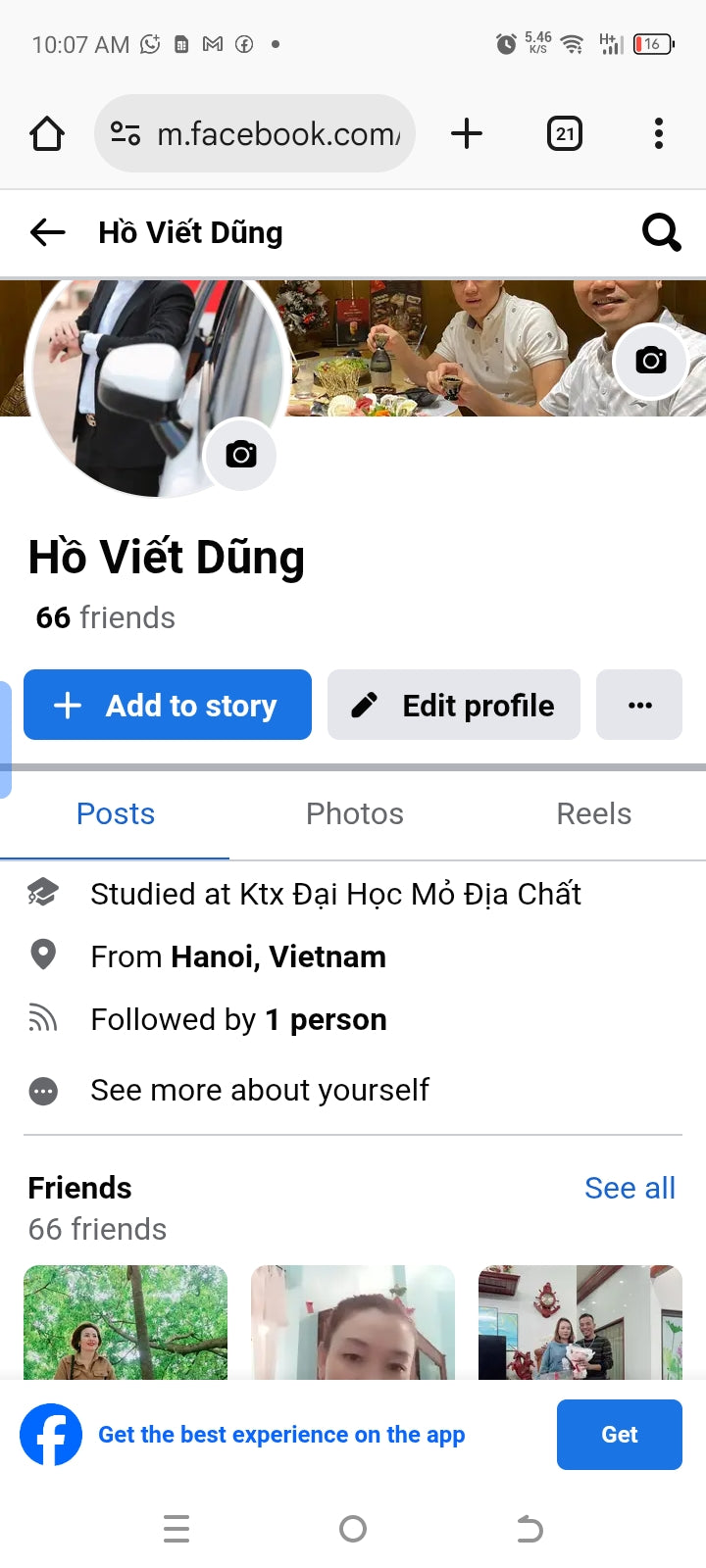
Task: Change profile picture using camera icon
Action: [x=240, y=455]
